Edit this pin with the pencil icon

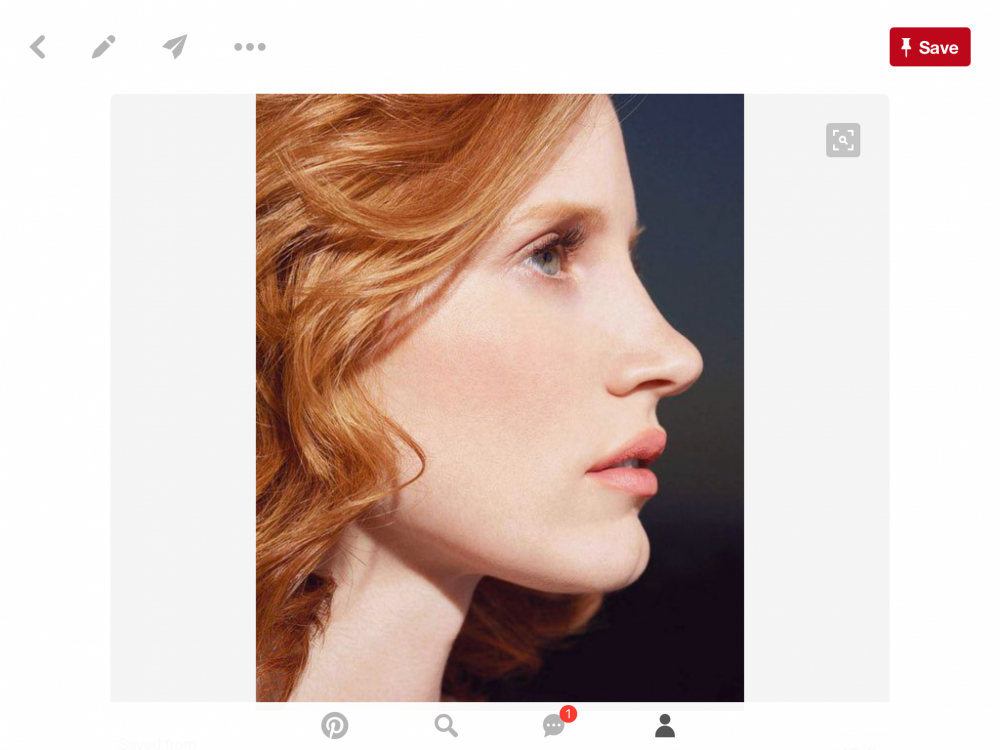click(x=104, y=47)
